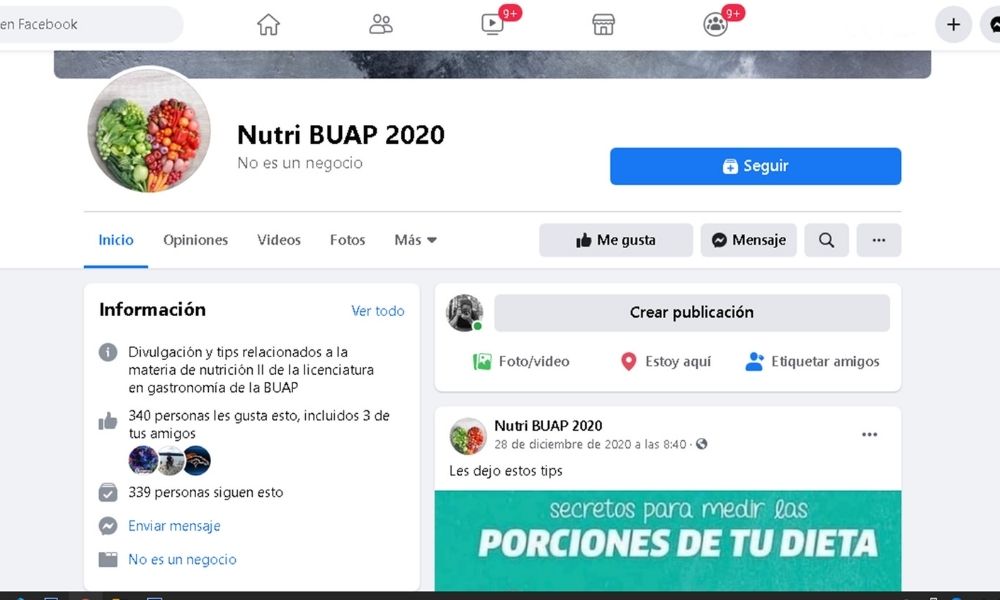Image resolution: width=1000 pixels, height=600 pixels.
Task: Go to the Facebook home feed
Action: point(268,24)
